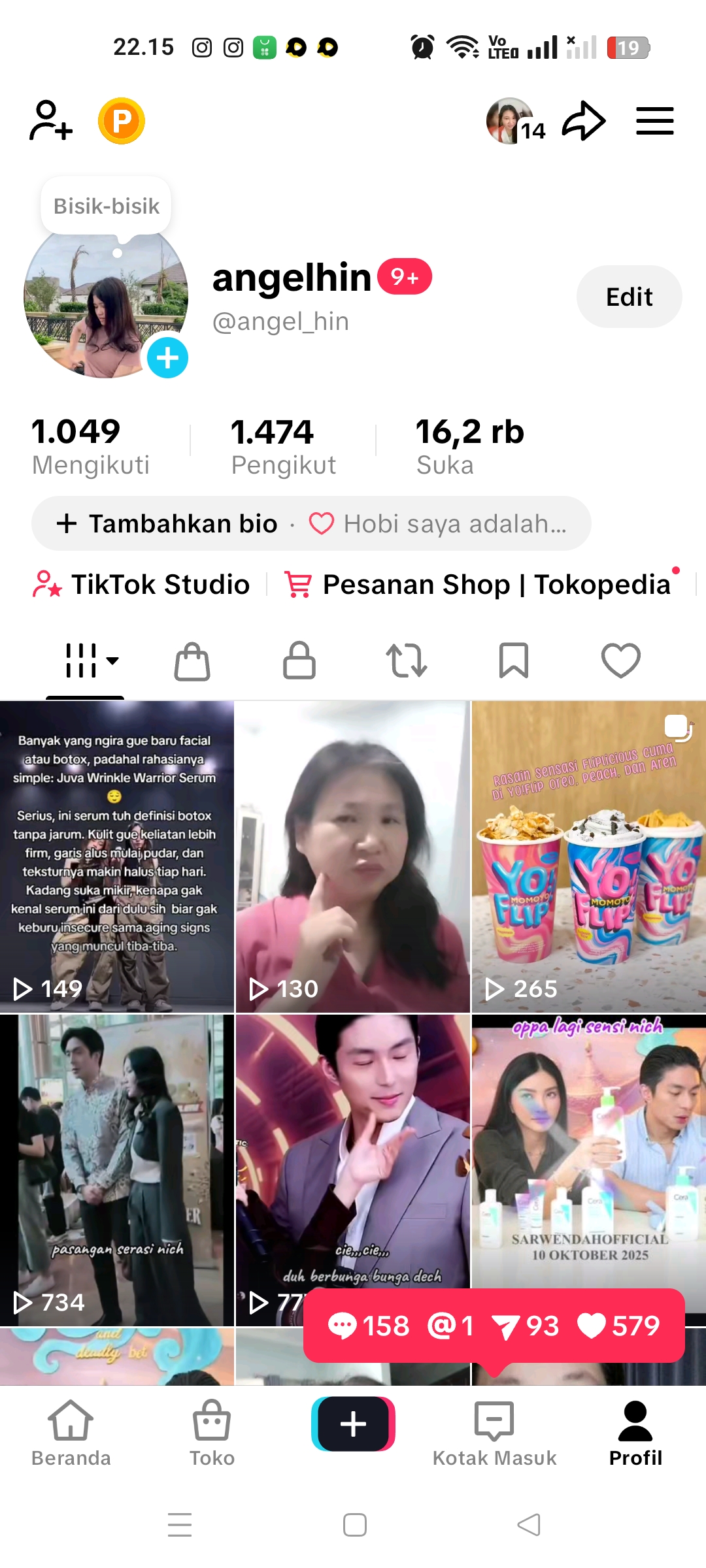706x1568 pixels.
Task: Switch to the saved bookmarks tab
Action: 514,661
